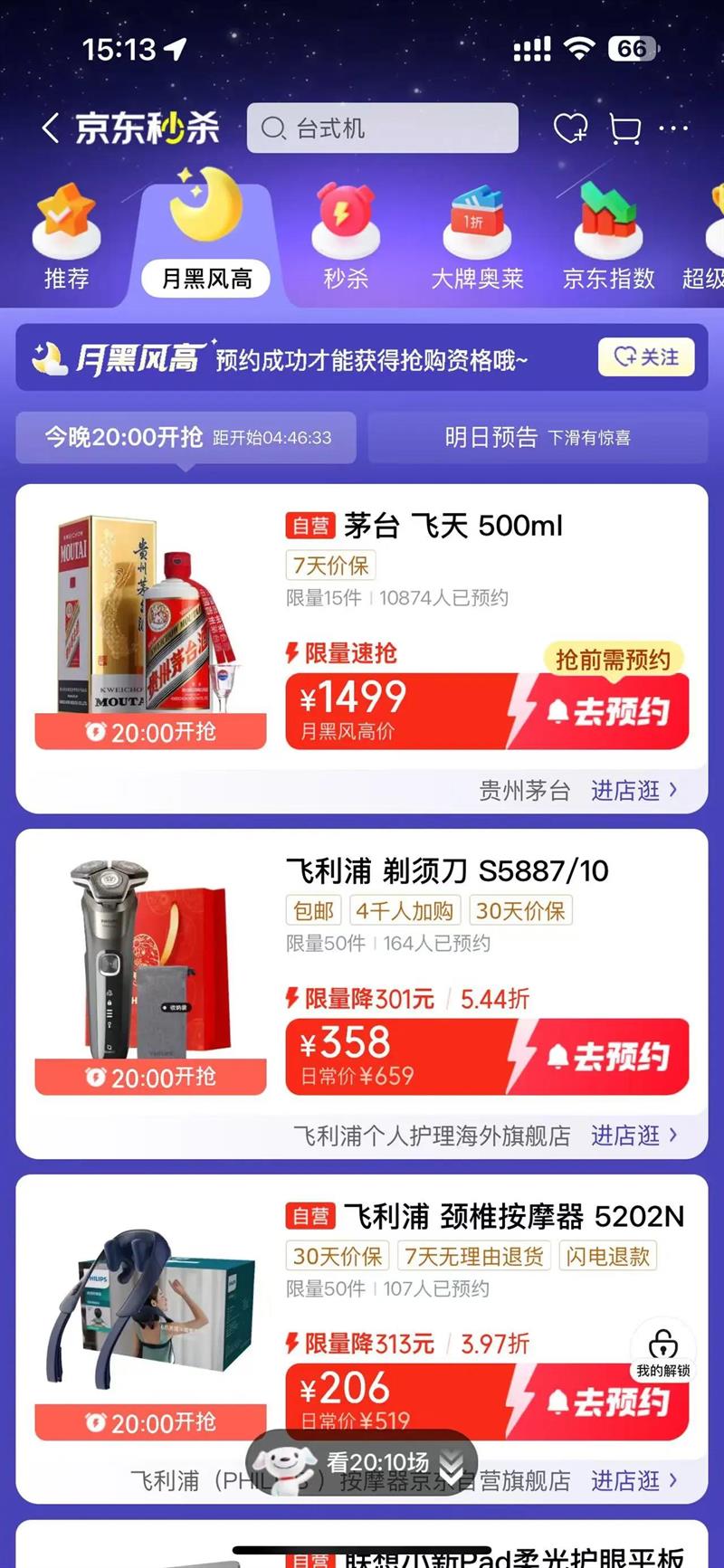This screenshot has width=724, height=1568.
Task: Go back from 京东秒杀 page
Action: point(51,128)
